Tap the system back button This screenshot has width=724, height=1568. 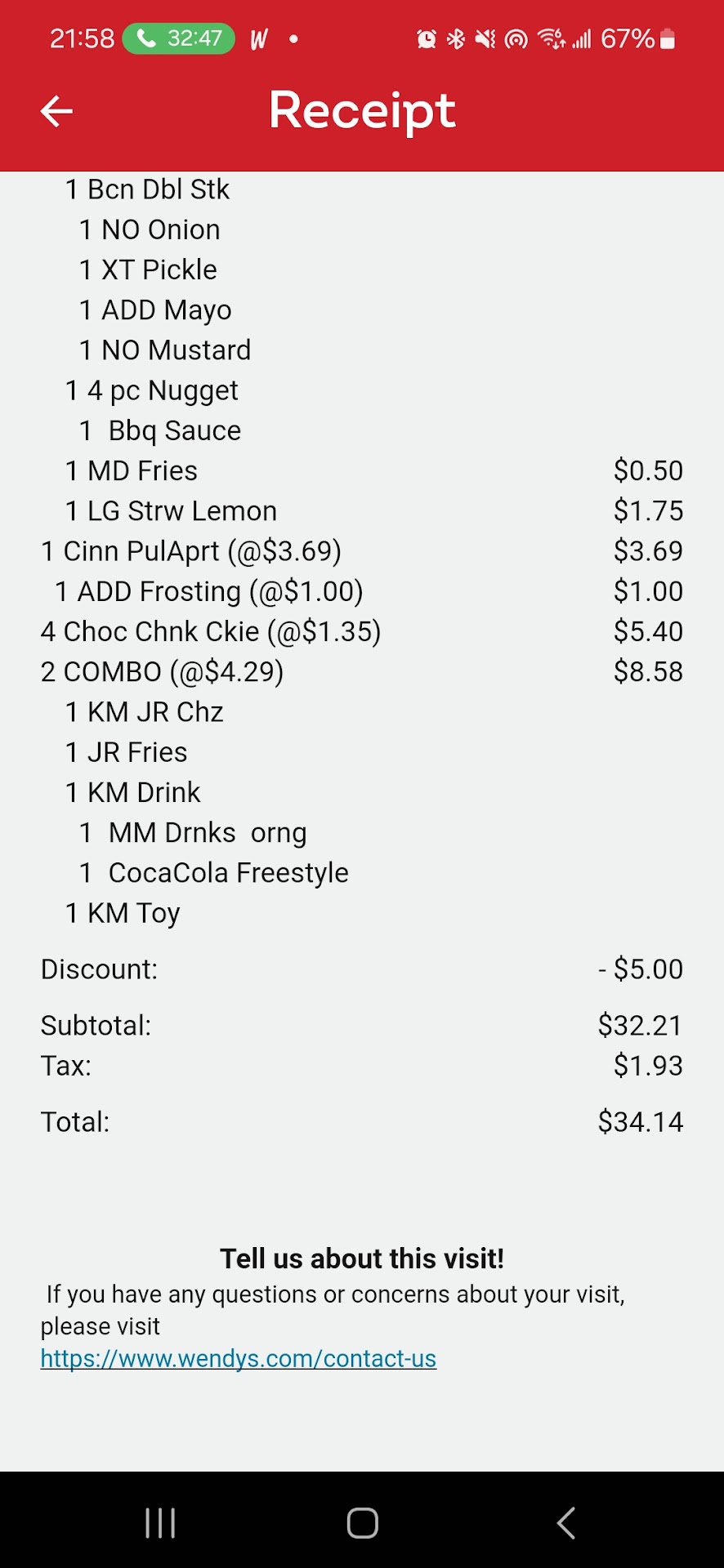(565, 1522)
